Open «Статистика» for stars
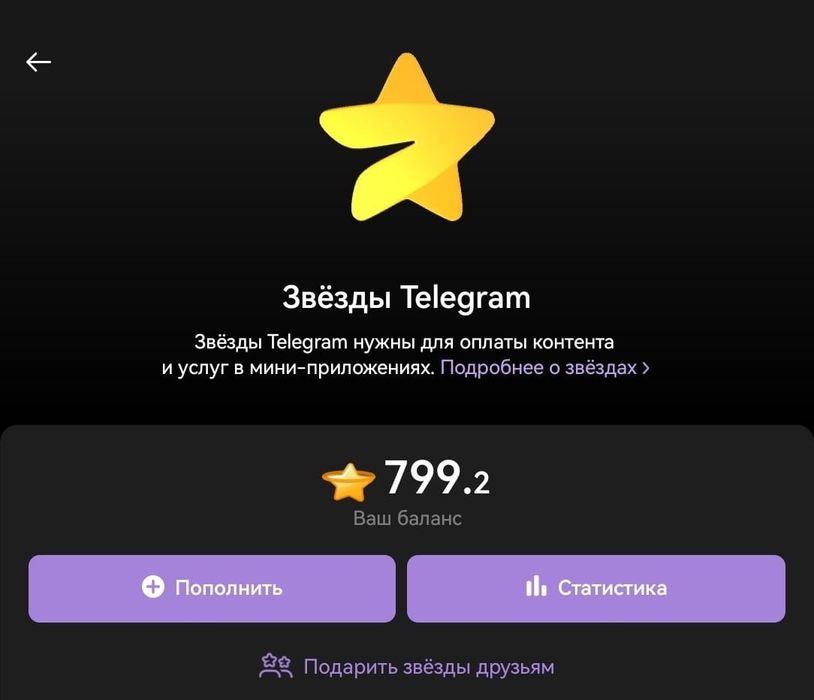 (595, 588)
